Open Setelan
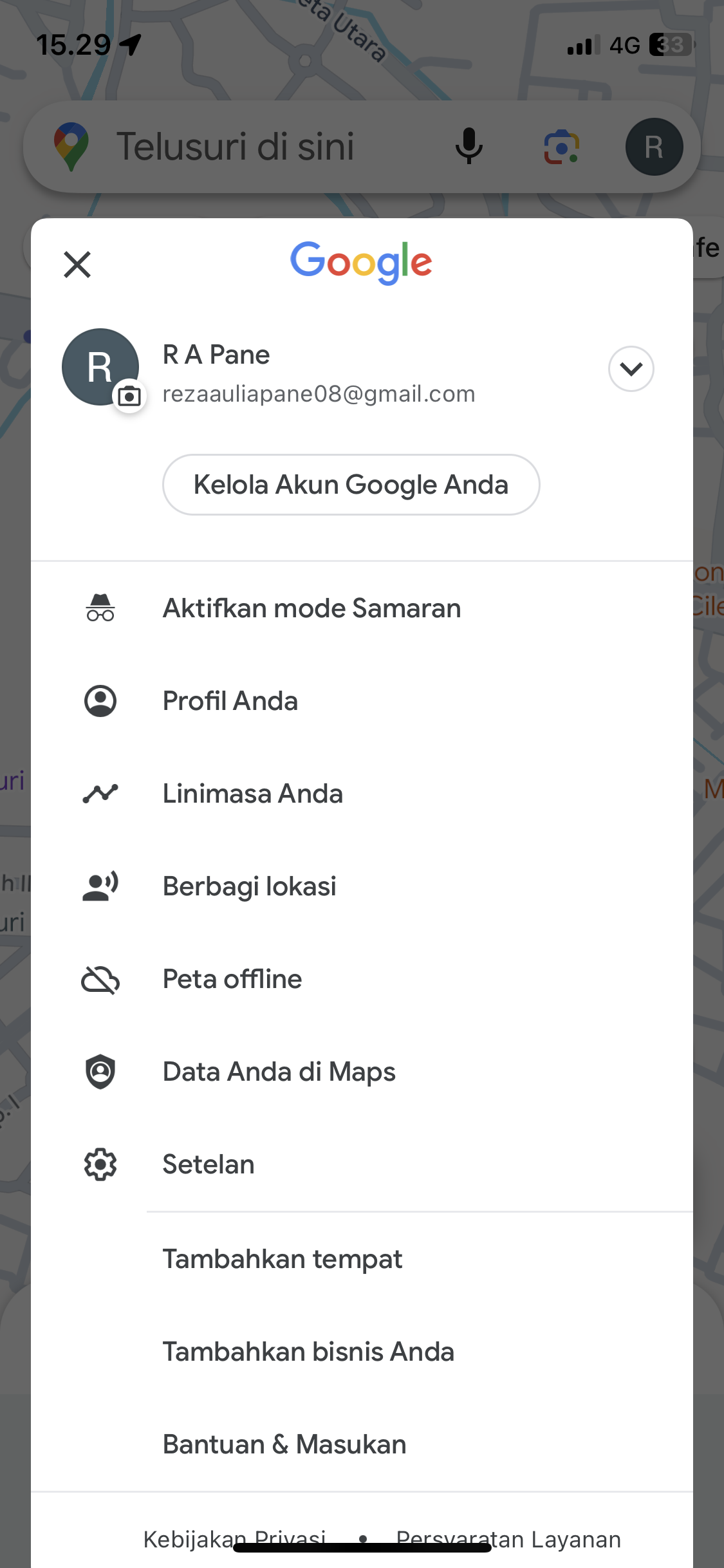Screen dimensions: 724x1568 [362, 1164]
